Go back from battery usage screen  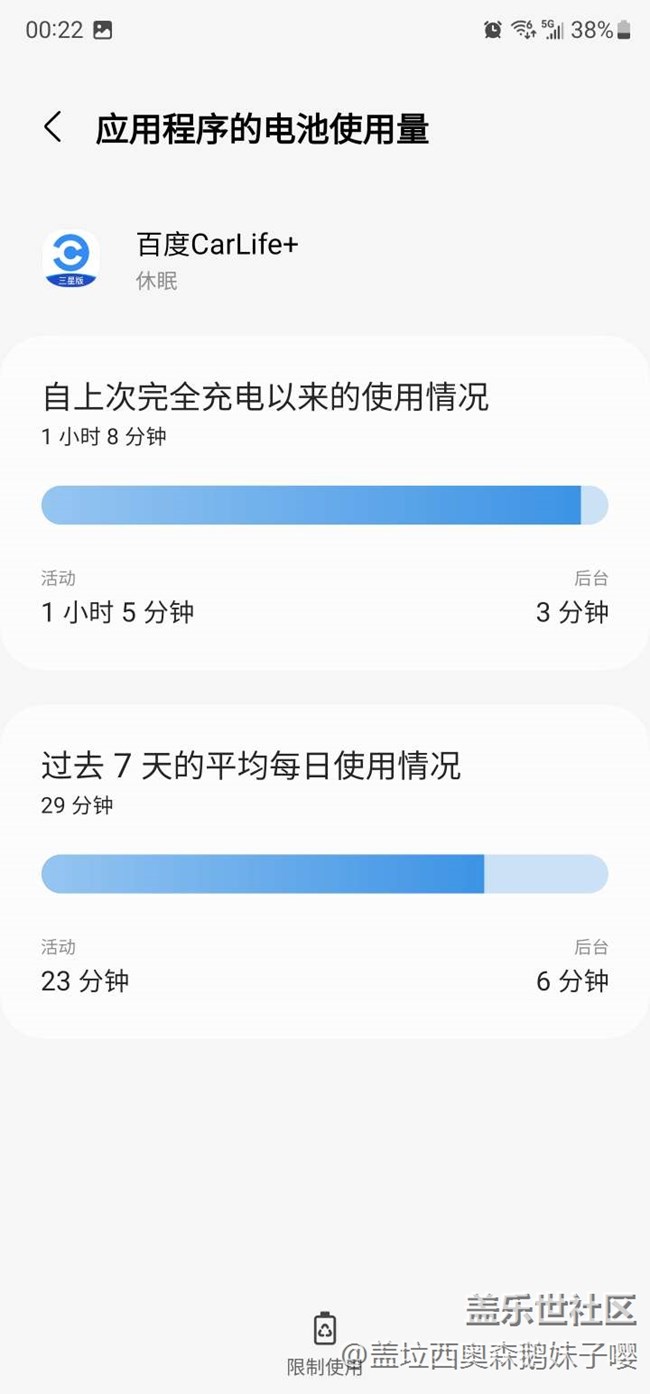[x=53, y=128]
